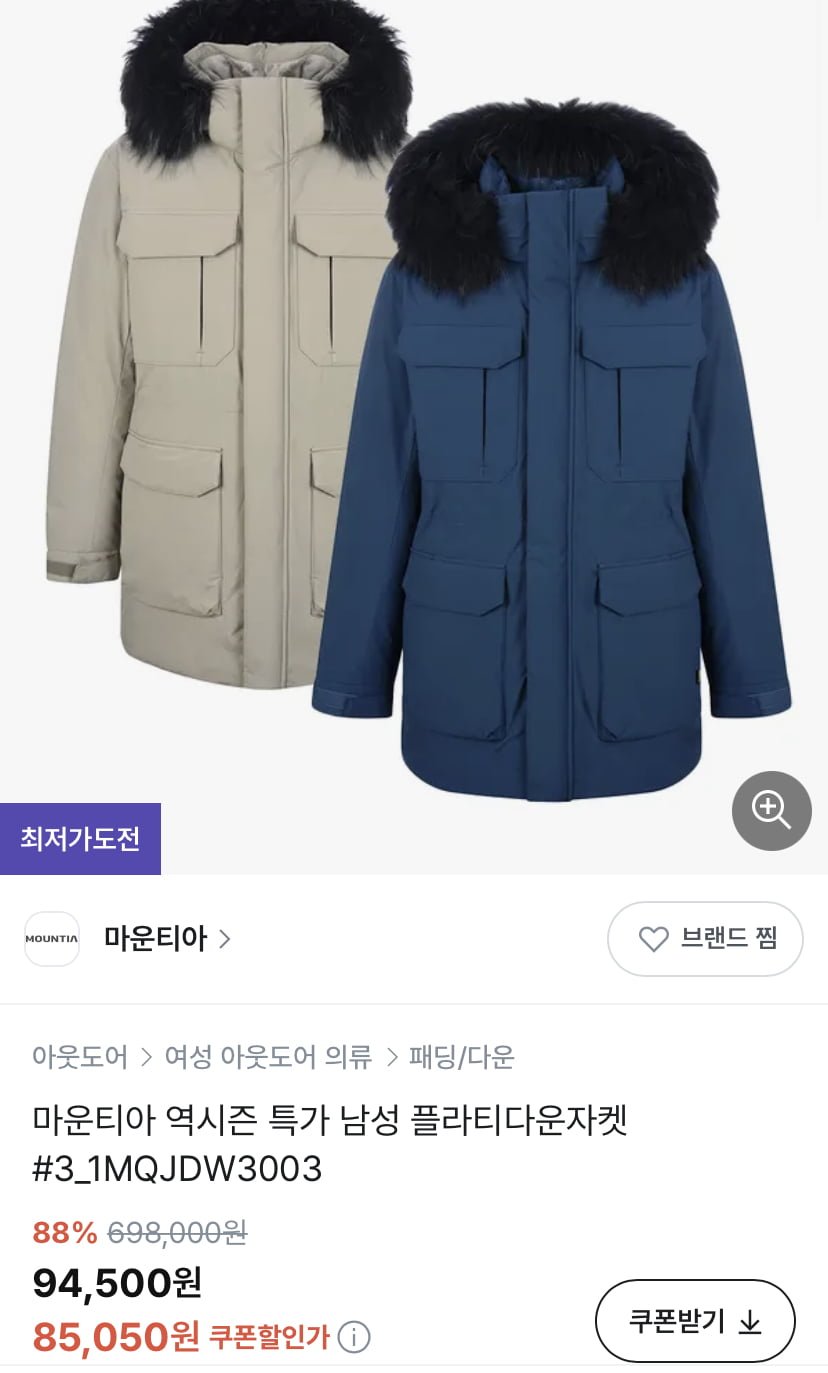The width and height of the screenshot is (828, 1373).
Task: Tap the 브랜드 찜 heart button
Action: point(705,939)
